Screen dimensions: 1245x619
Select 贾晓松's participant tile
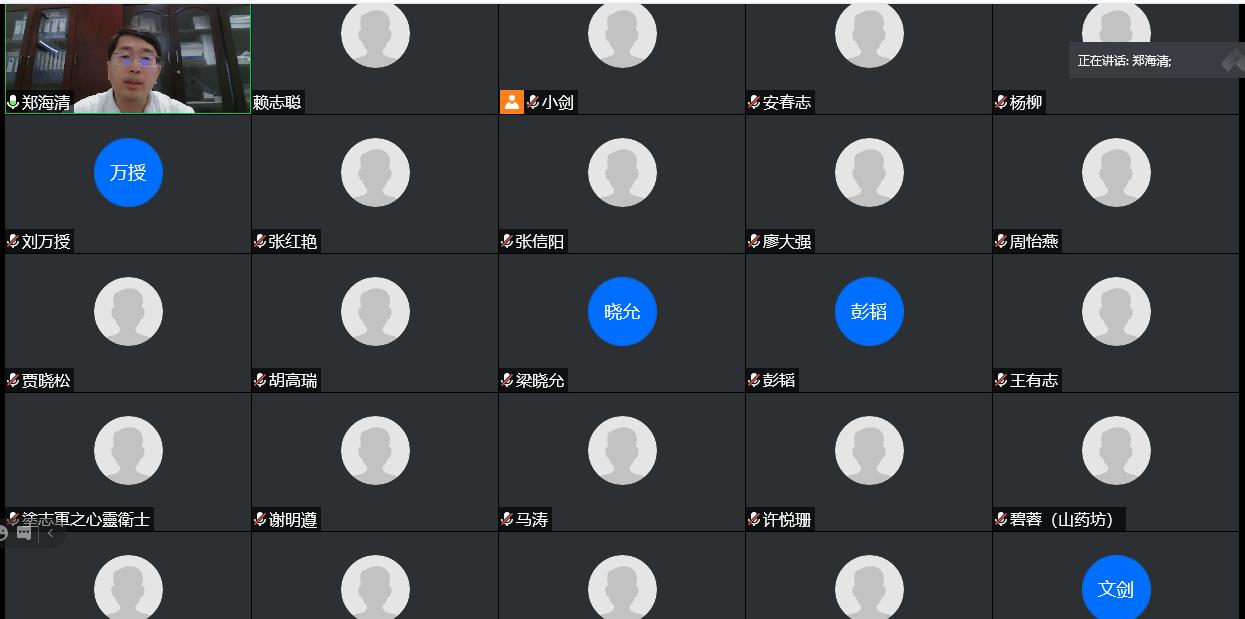click(128, 323)
